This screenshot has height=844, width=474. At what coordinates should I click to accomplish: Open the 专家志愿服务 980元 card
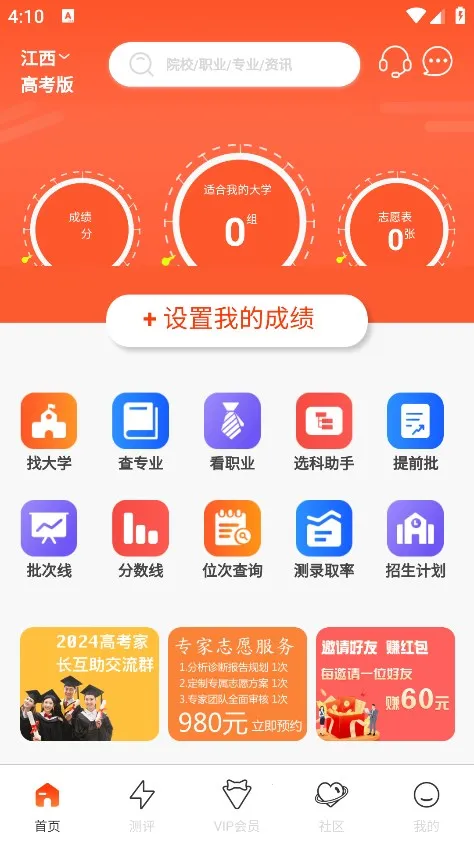[237, 684]
